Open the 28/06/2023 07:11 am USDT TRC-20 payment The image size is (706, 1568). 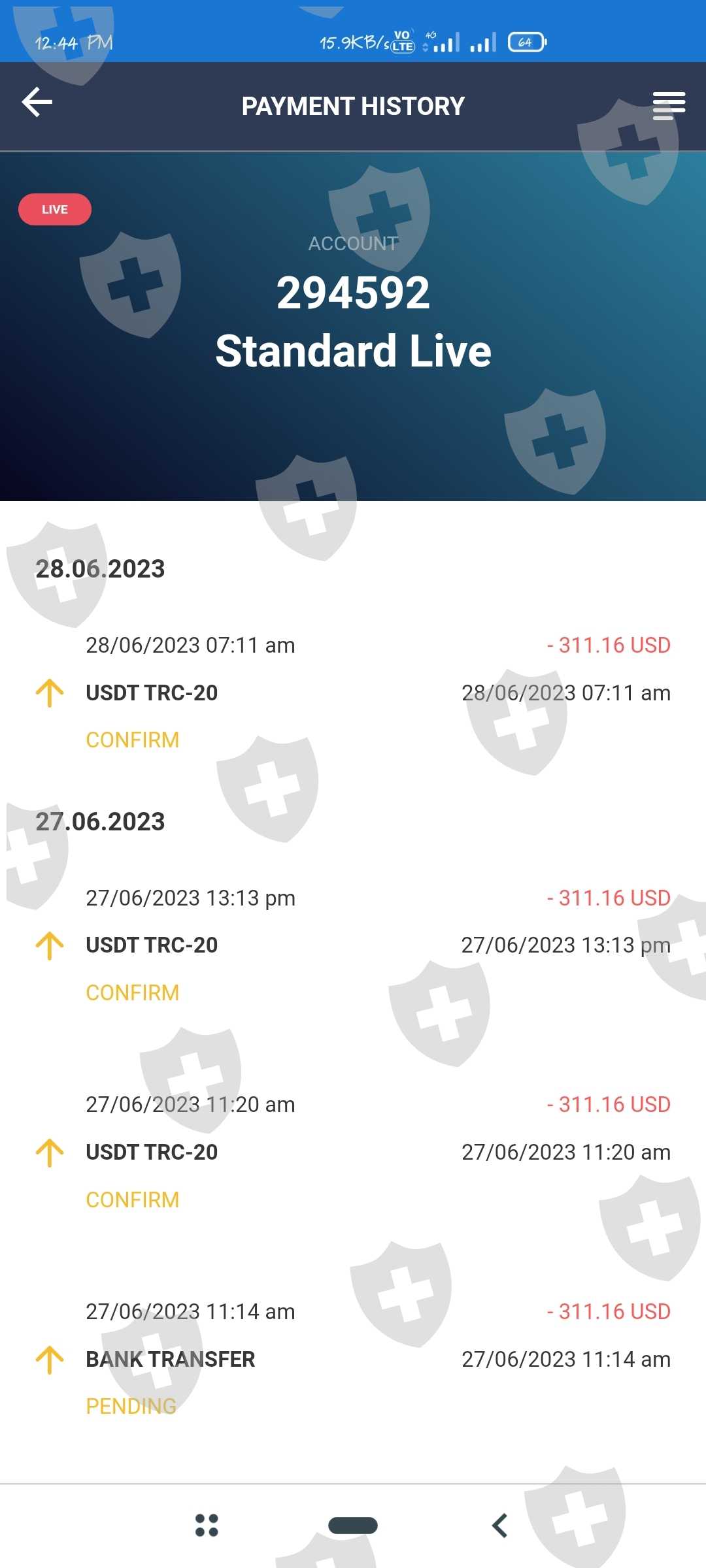tap(353, 693)
